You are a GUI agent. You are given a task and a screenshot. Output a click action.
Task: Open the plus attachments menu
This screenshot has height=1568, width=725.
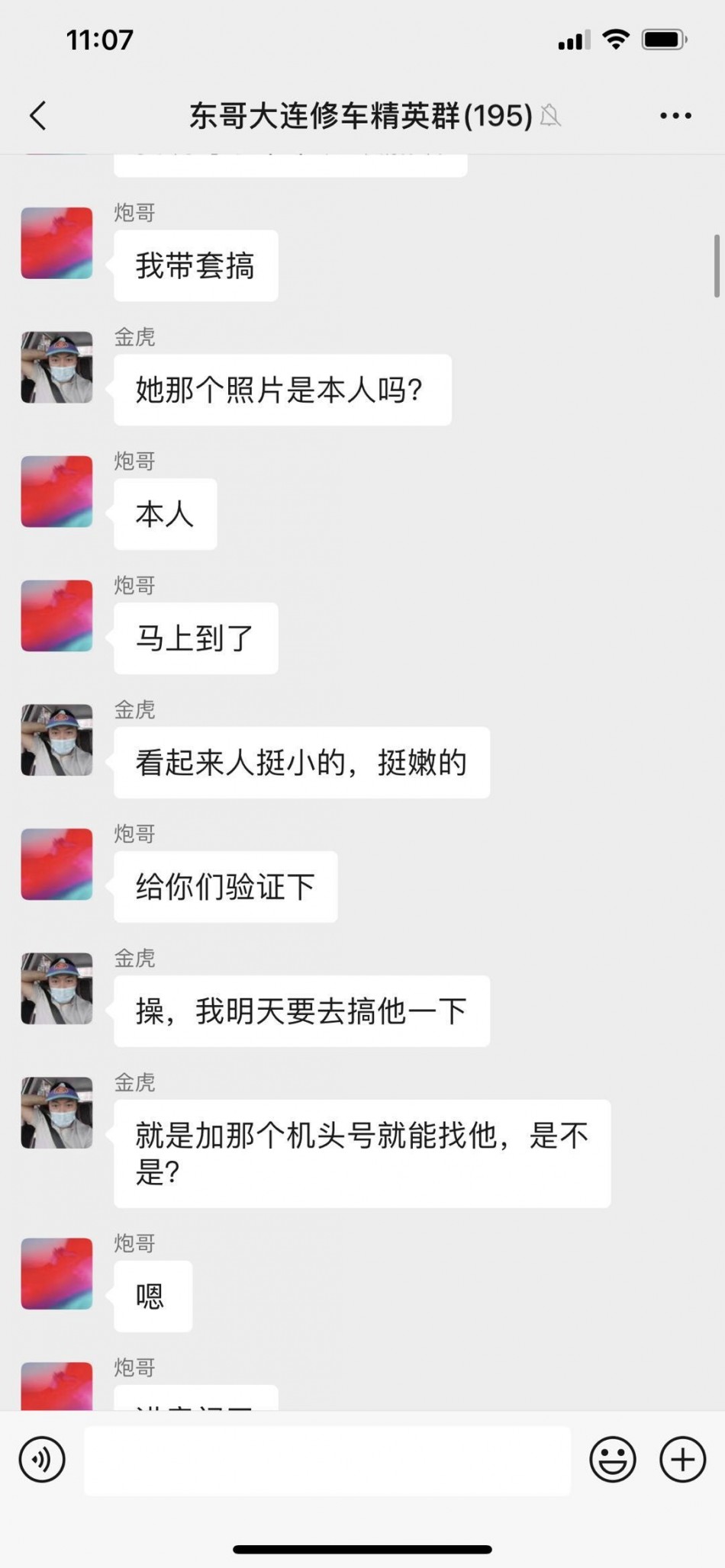tap(682, 1459)
